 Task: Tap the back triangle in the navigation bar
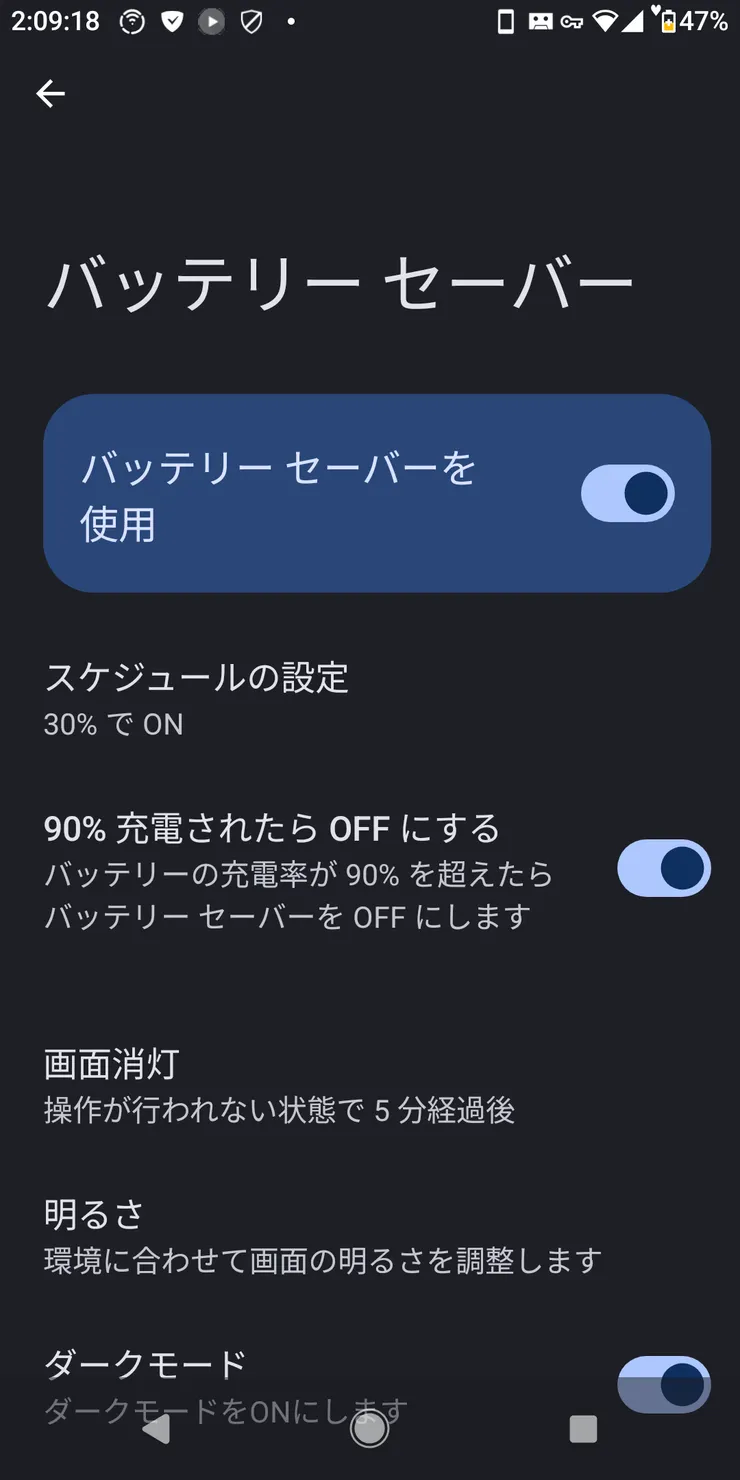(x=155, y=1430)
